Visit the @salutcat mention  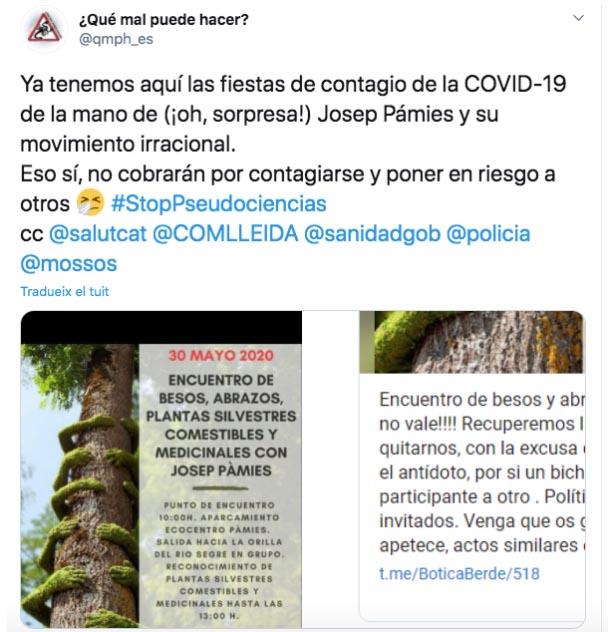[98, 234]
